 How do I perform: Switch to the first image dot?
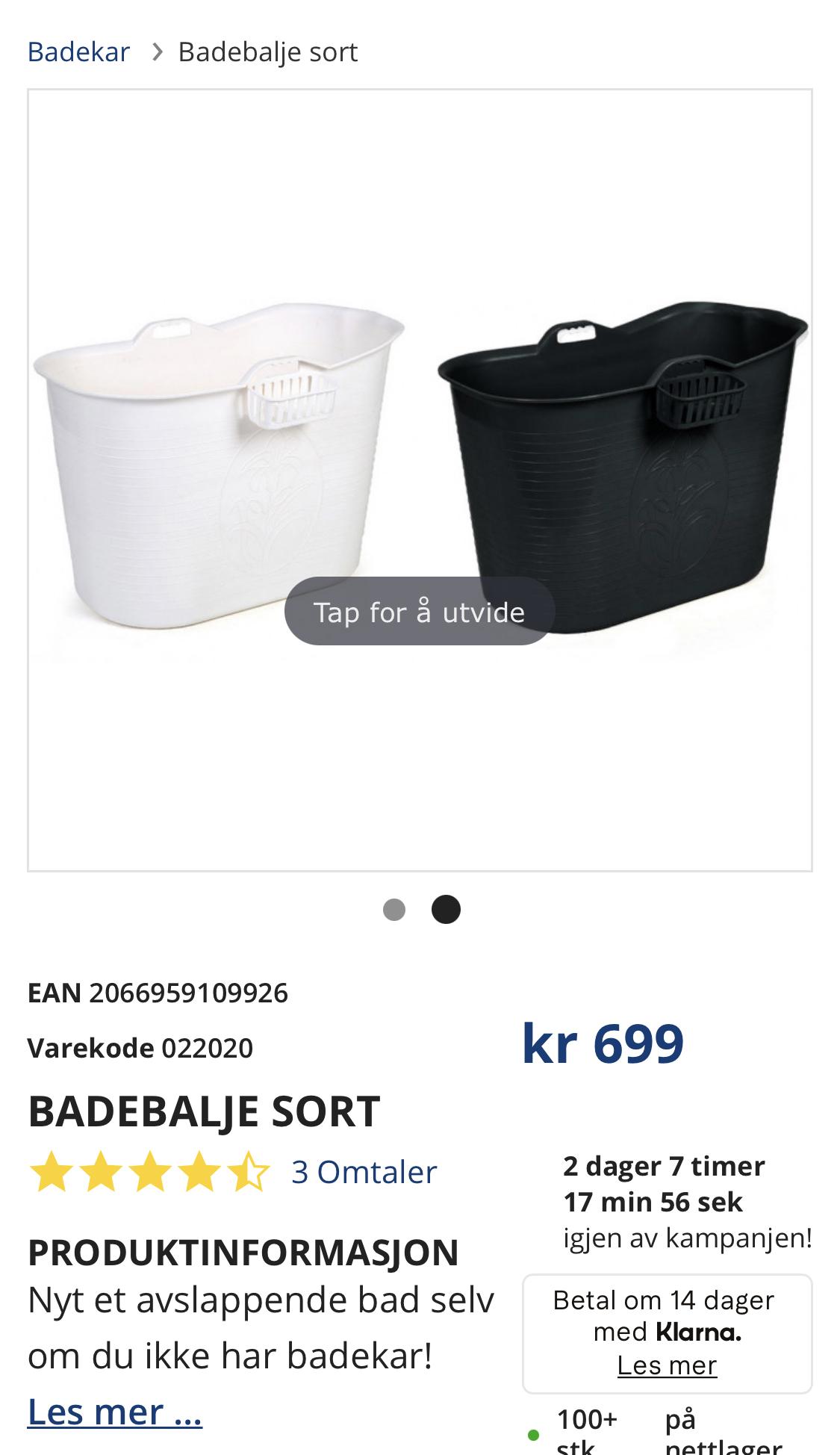[393, 910]
